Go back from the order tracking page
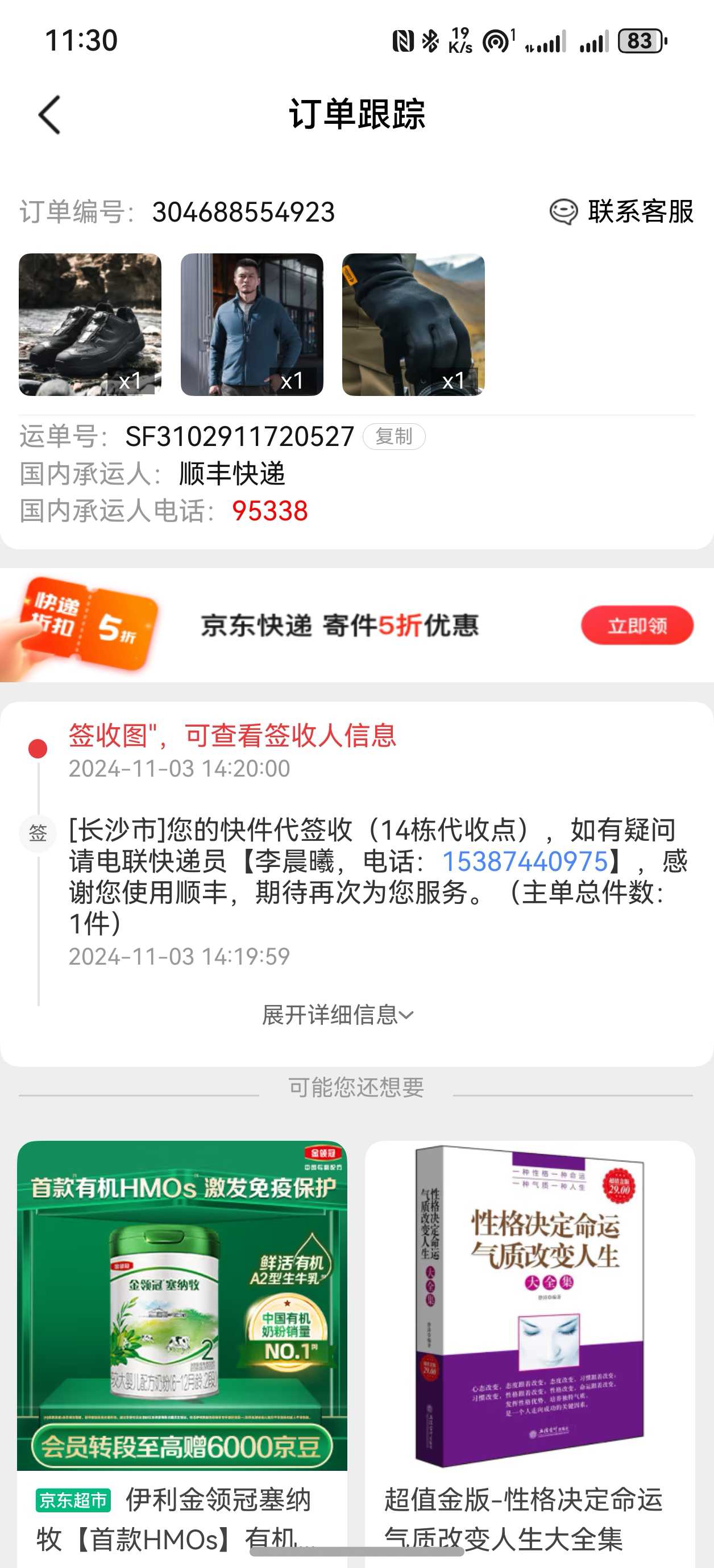Viewport: 714px width, 1568px height. click(x=50, y=115)
